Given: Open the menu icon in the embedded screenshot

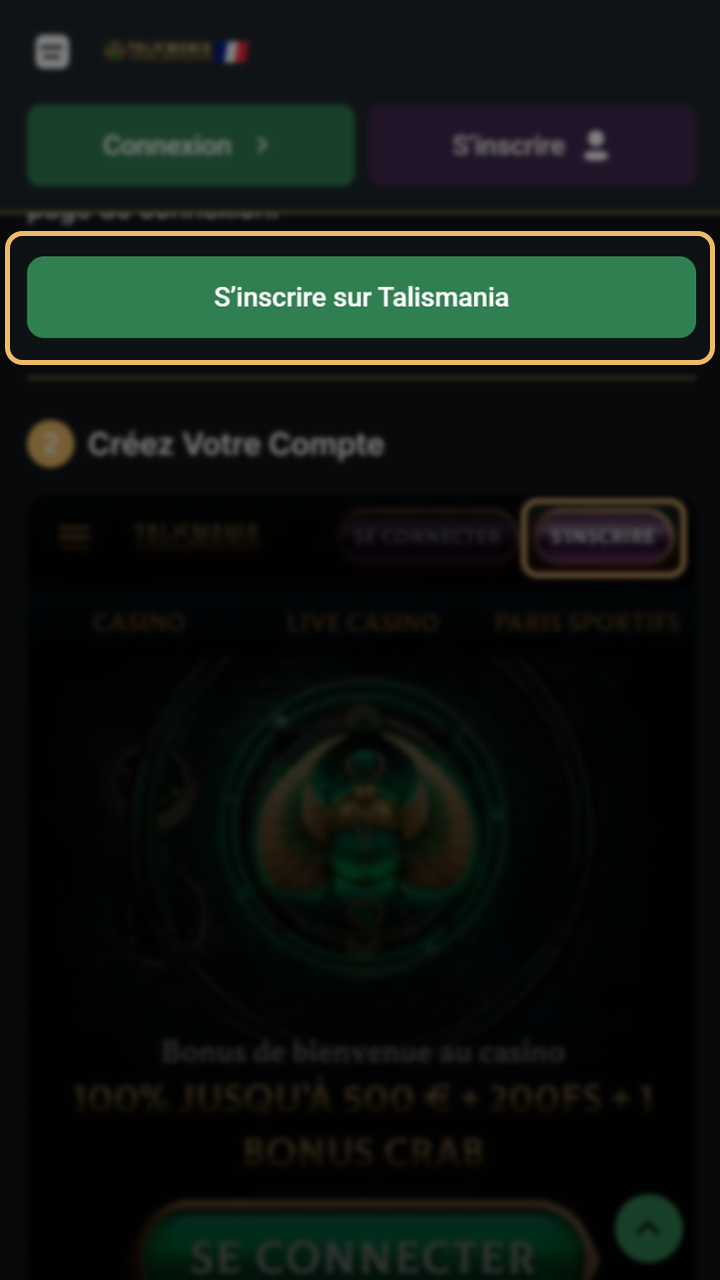Looking at the screenshot, I should pyautogui.click(x=75, y=536).
